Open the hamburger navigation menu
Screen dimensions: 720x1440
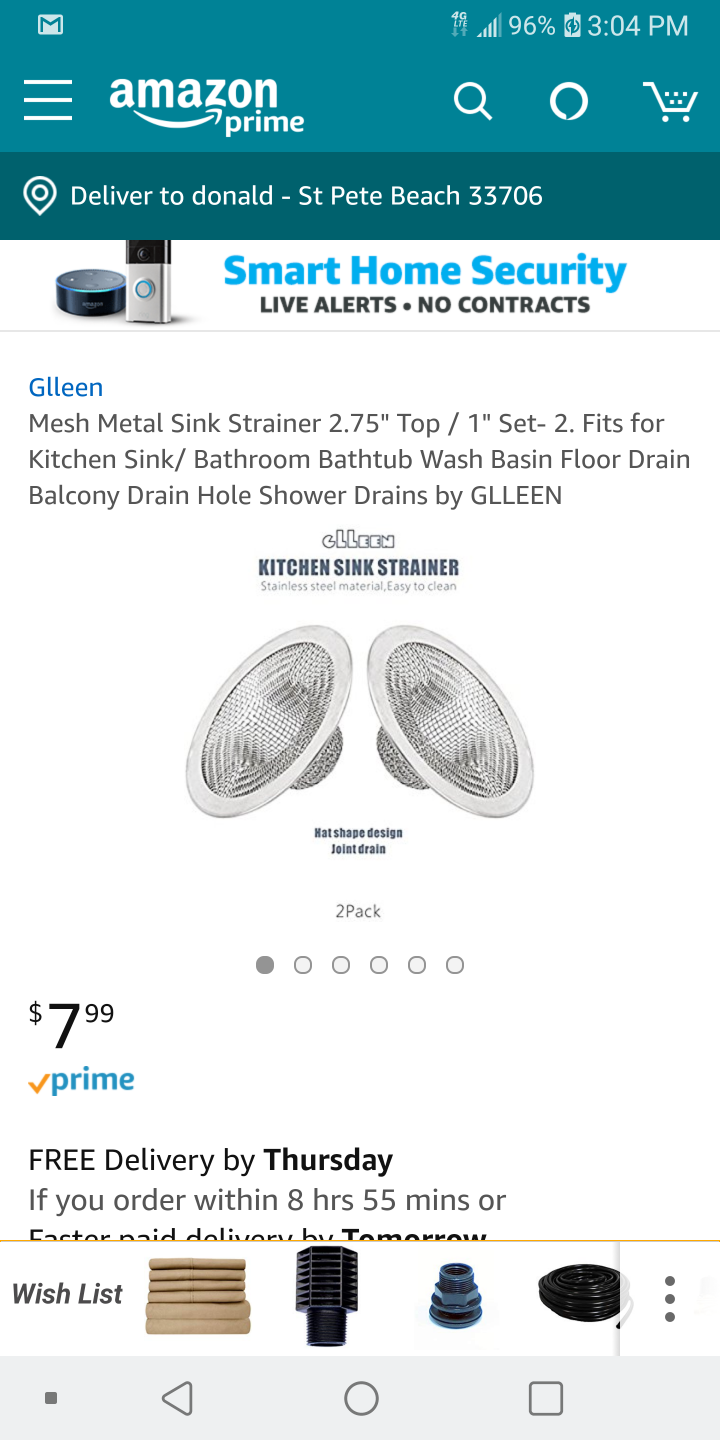[x=48, y=101]
